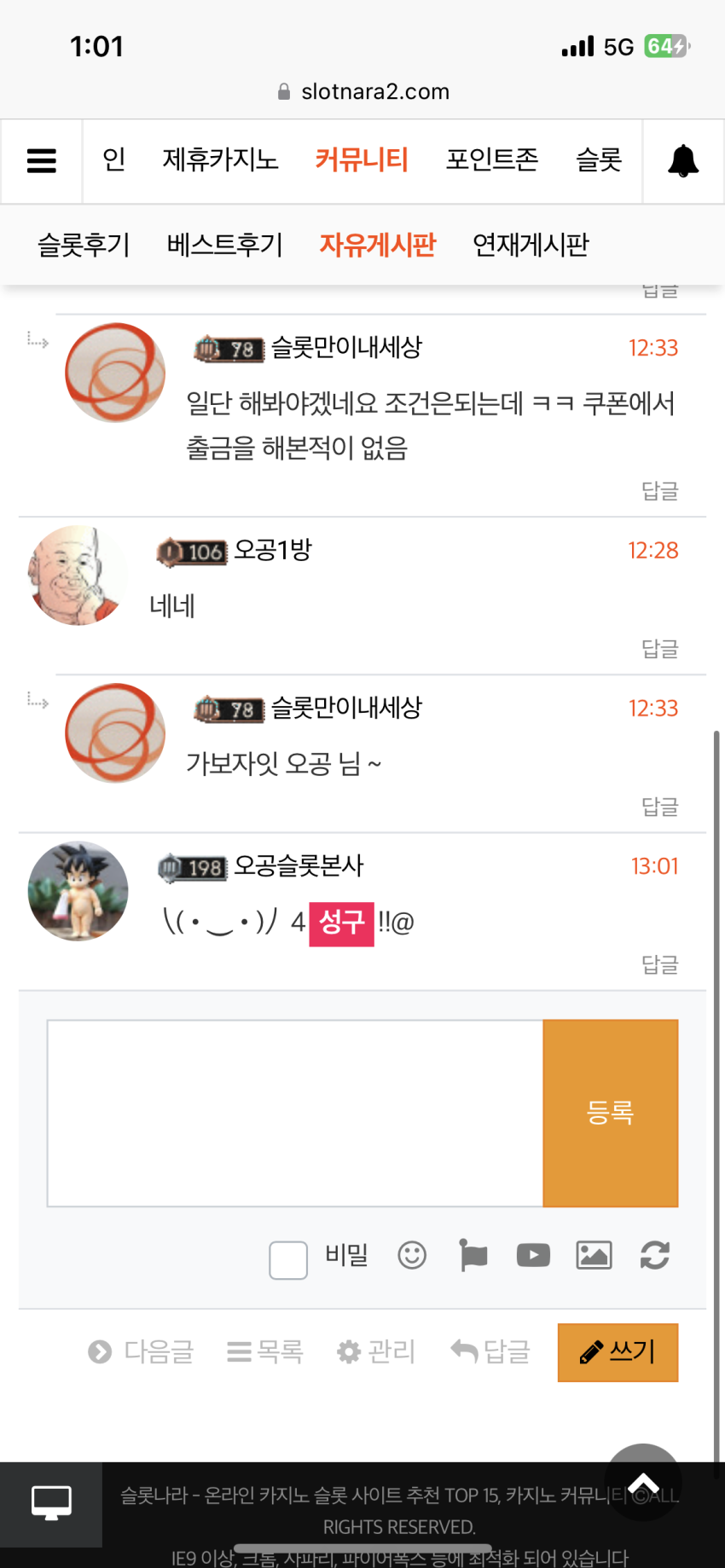725x1568 pixels.
Task: Reply to 오공1방's comment via 답글
Action: [659, 649]
